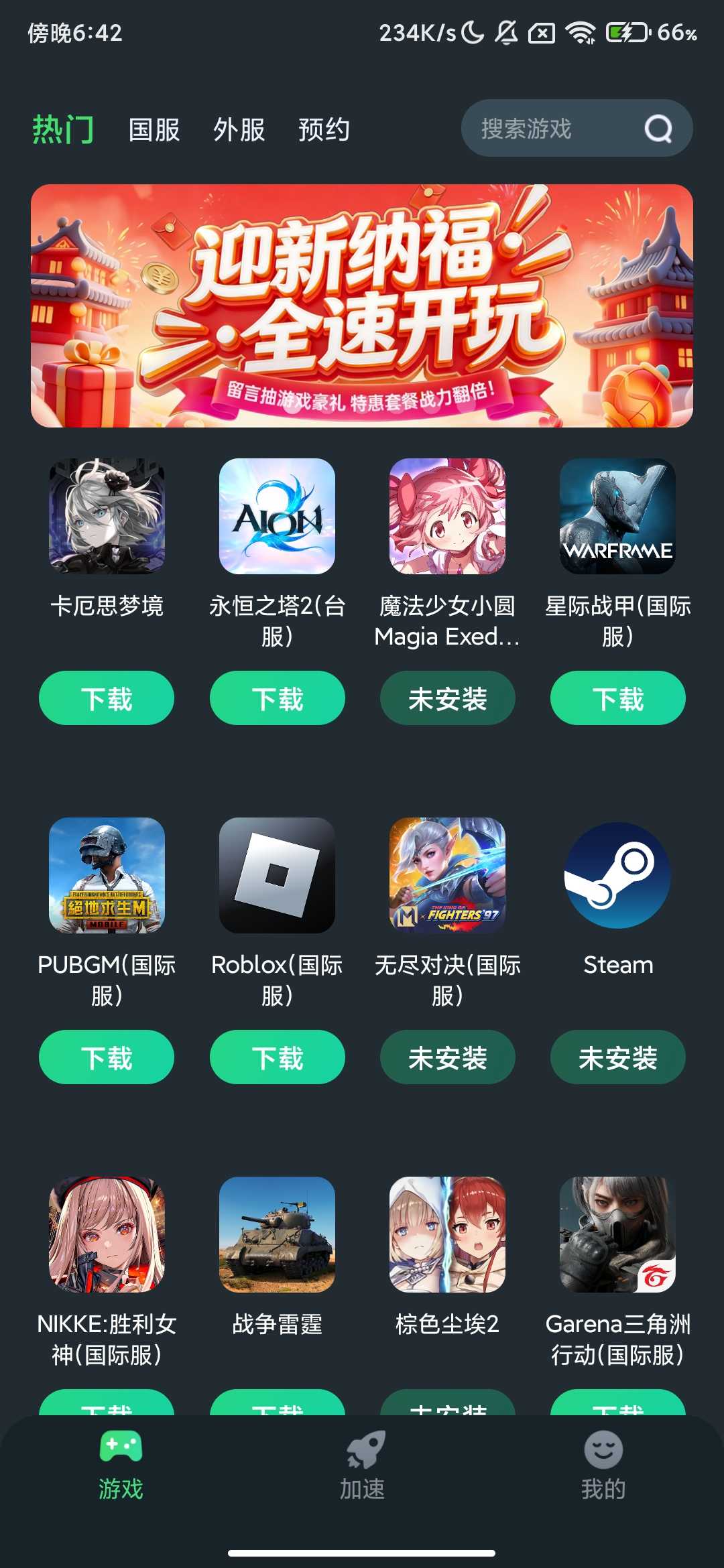
Task: Download 永恒之塔2(台服)
Action: [x=277, y=698]
